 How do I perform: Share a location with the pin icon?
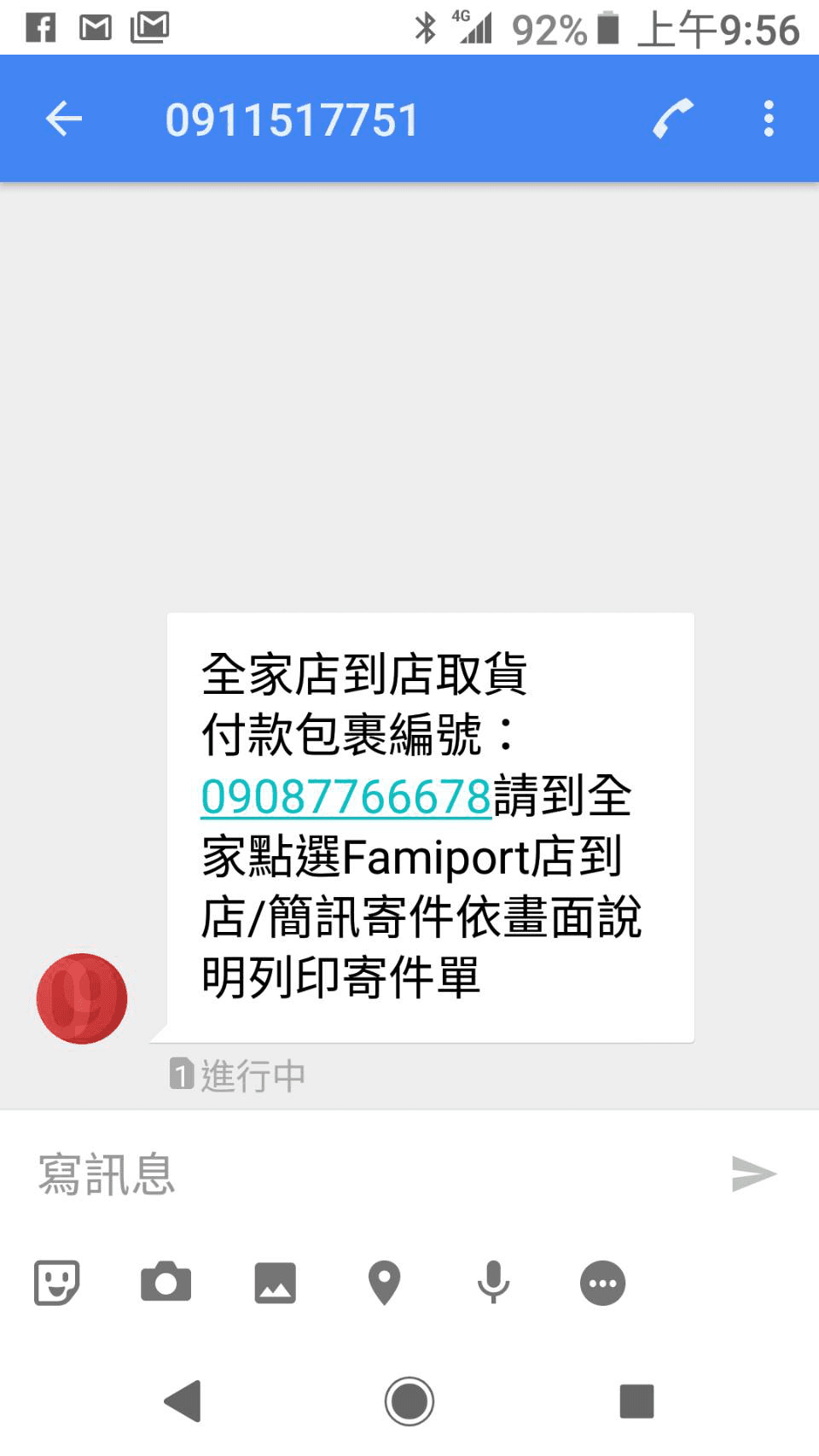384,1283
